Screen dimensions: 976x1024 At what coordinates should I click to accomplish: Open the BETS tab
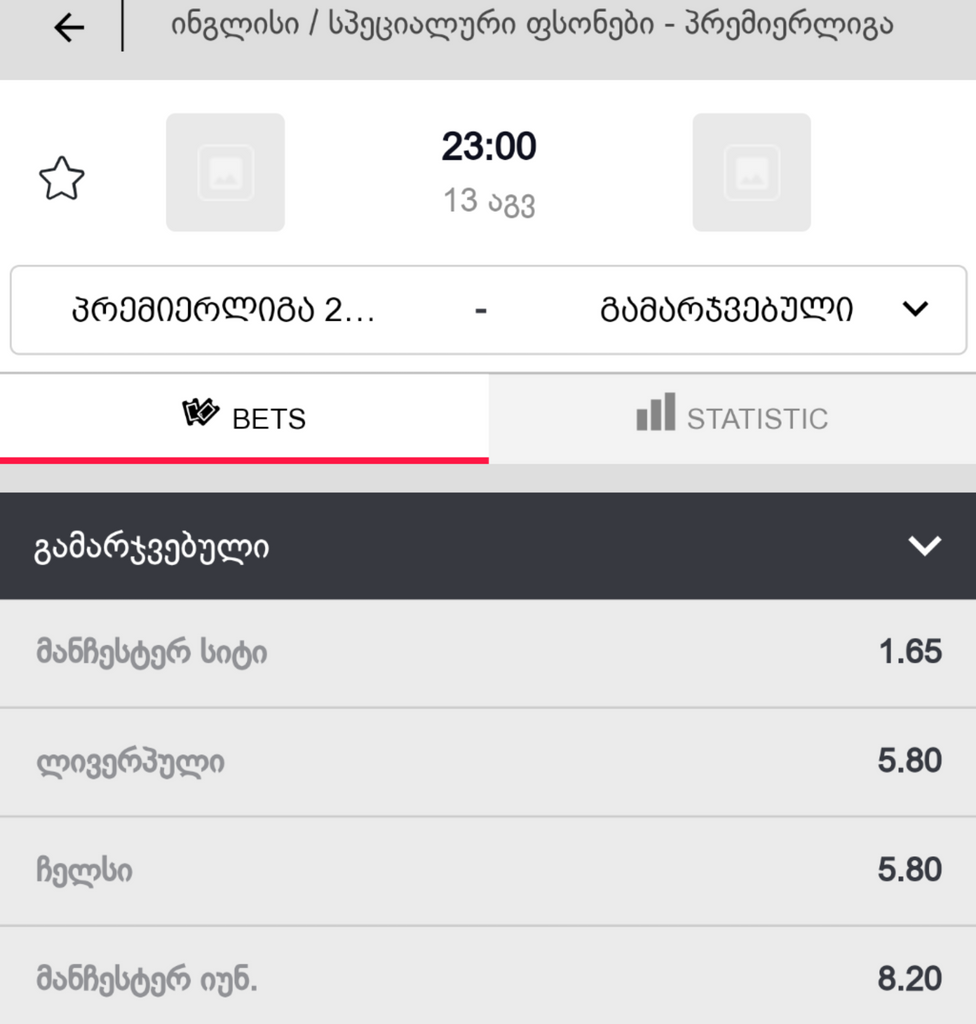[244, 417]
